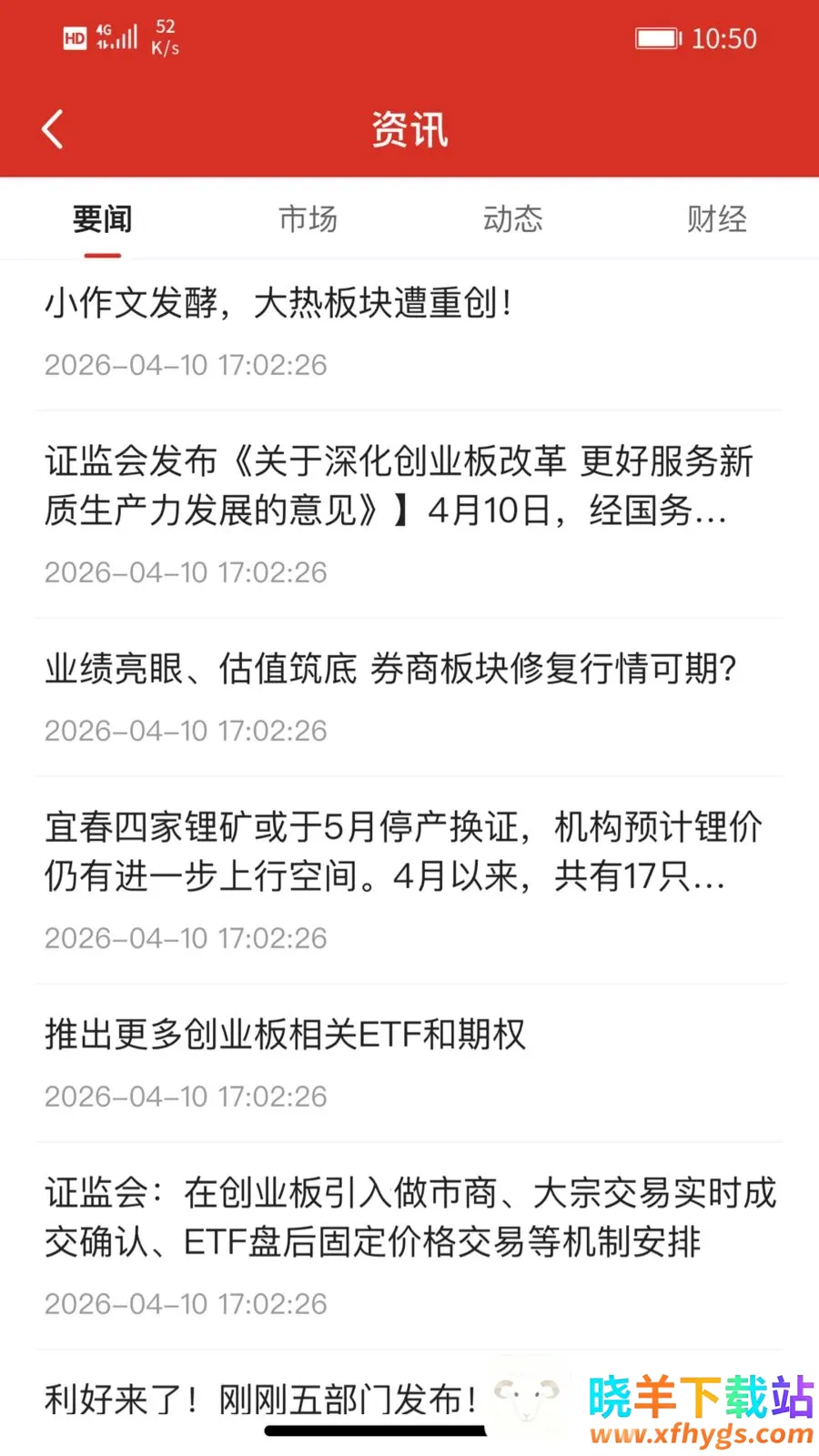Switch to the 市场 tab

click(308, 219)
